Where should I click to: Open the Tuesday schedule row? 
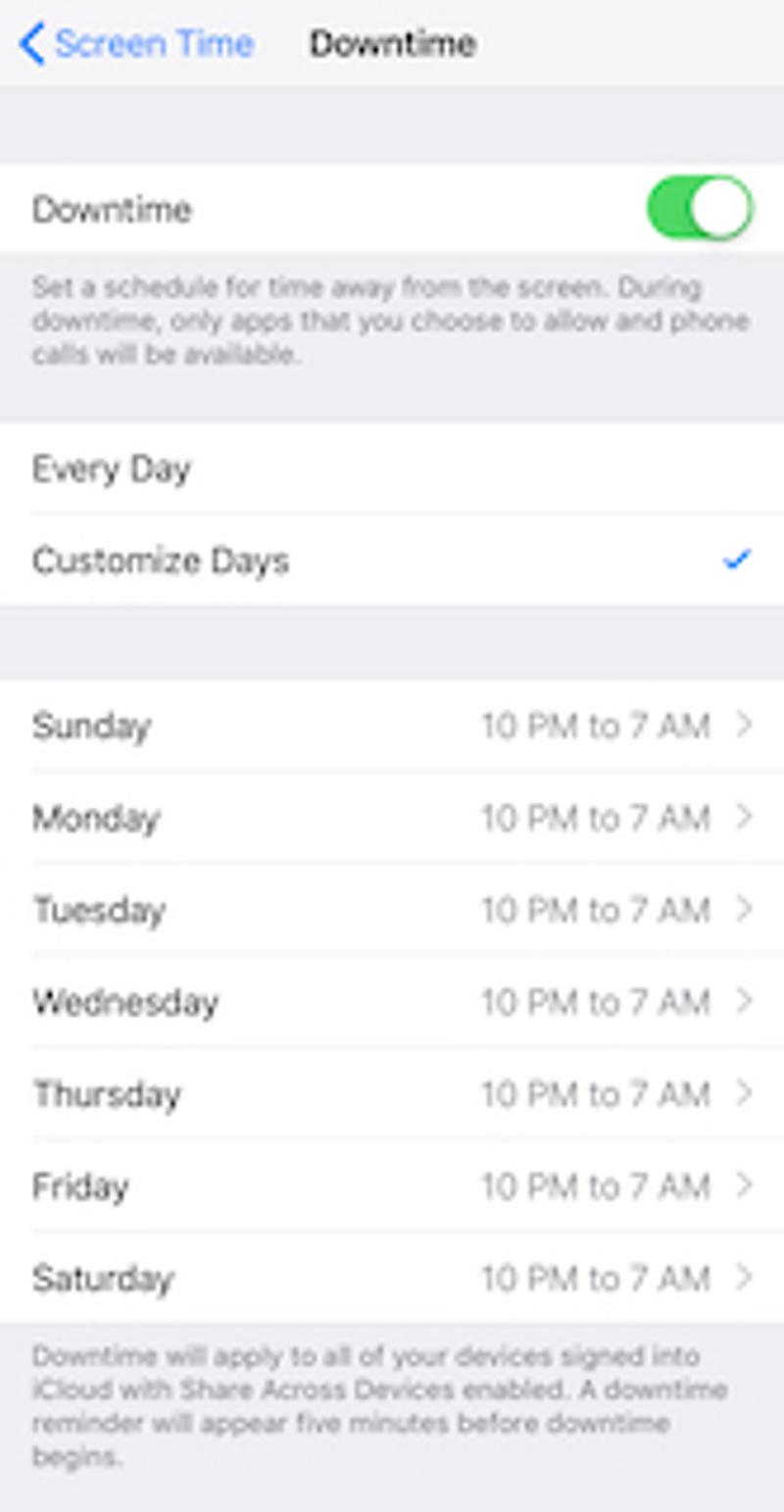(x=392, y=910)
